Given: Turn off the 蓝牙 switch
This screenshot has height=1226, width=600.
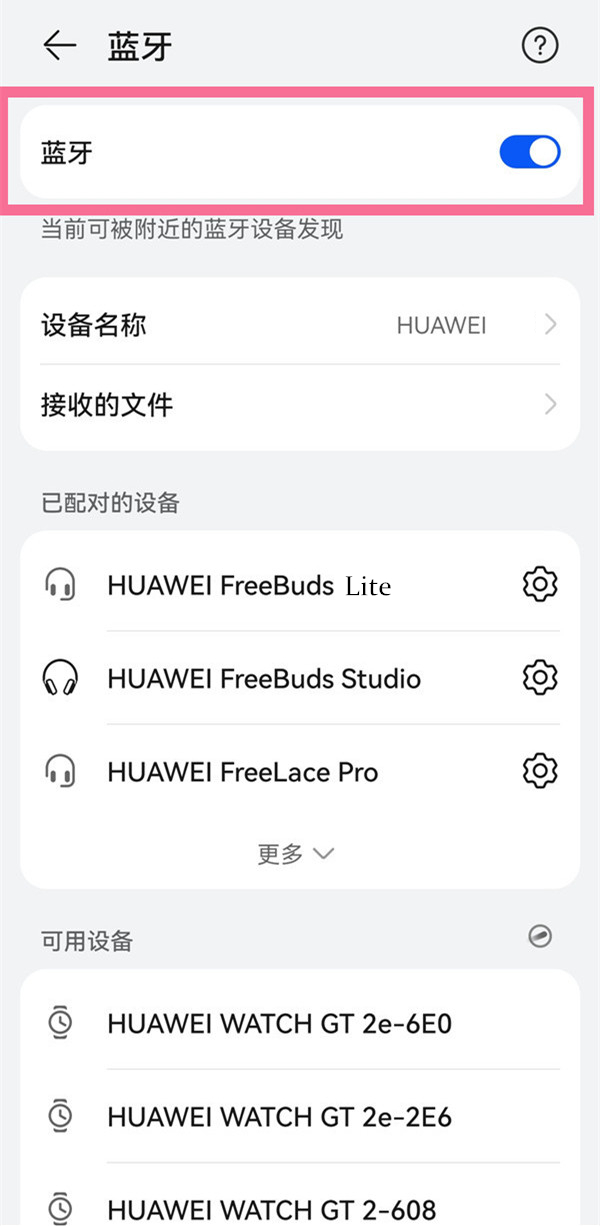Looking at the screenshot, I should click(529, 153).
